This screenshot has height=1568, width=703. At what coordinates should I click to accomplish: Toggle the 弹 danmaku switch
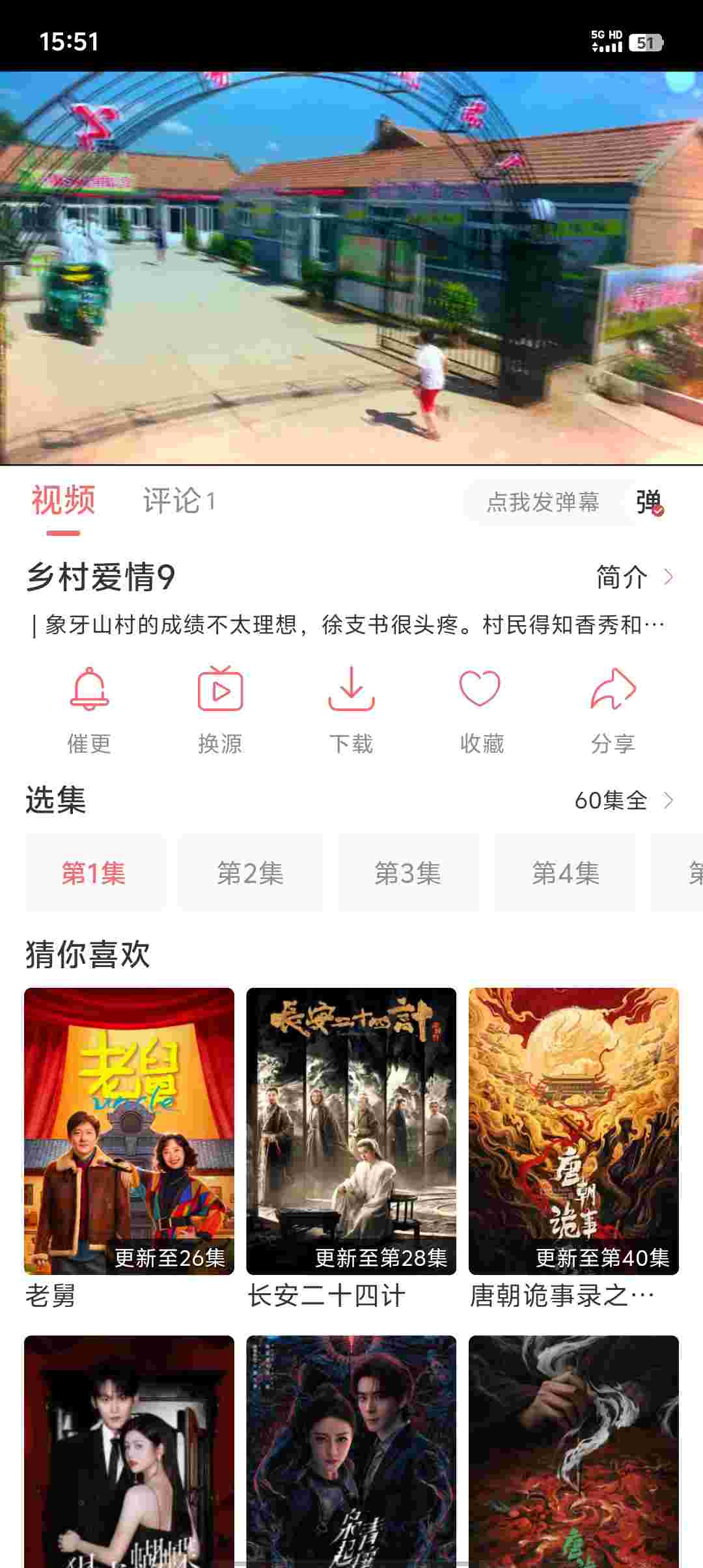click(649, 502)
